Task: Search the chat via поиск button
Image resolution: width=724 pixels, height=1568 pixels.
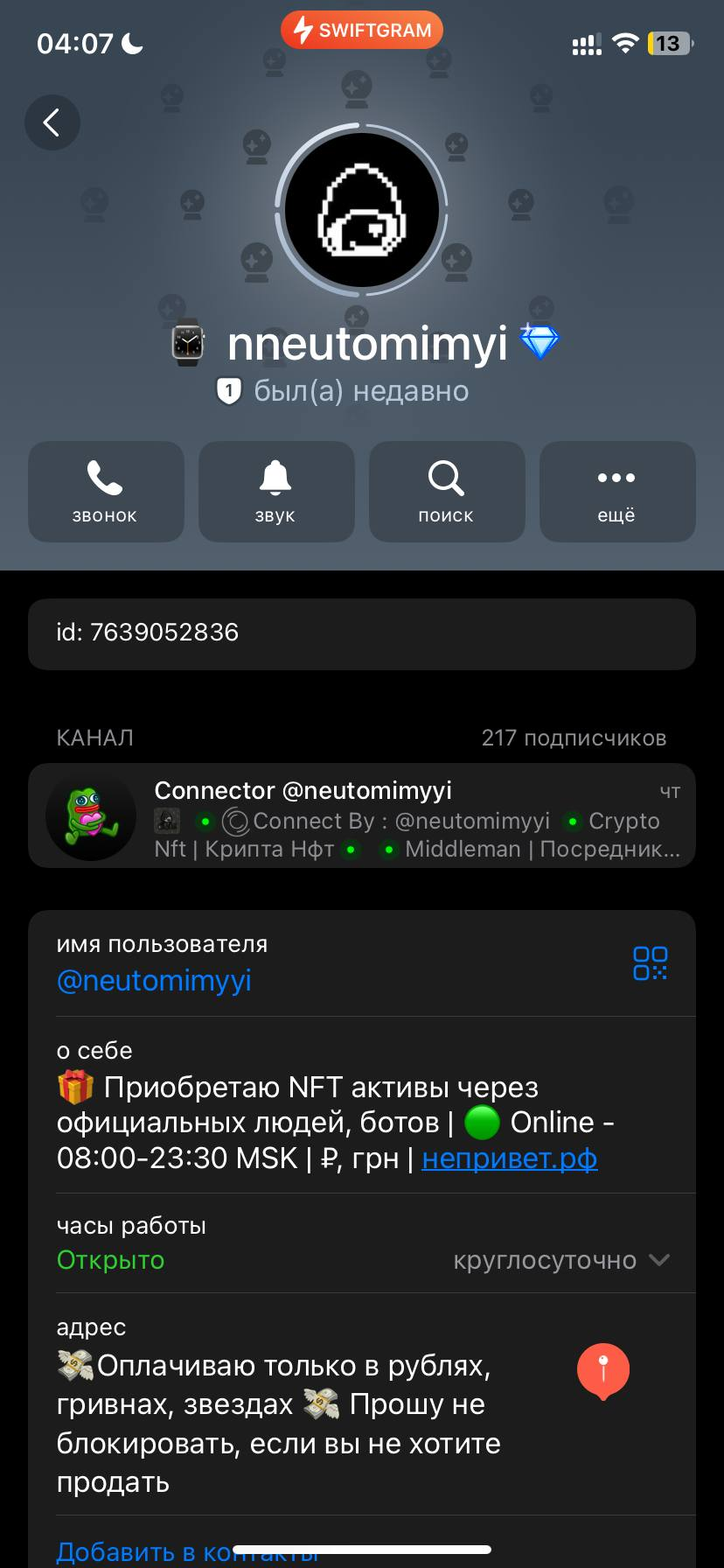Action: coord(447,492)
